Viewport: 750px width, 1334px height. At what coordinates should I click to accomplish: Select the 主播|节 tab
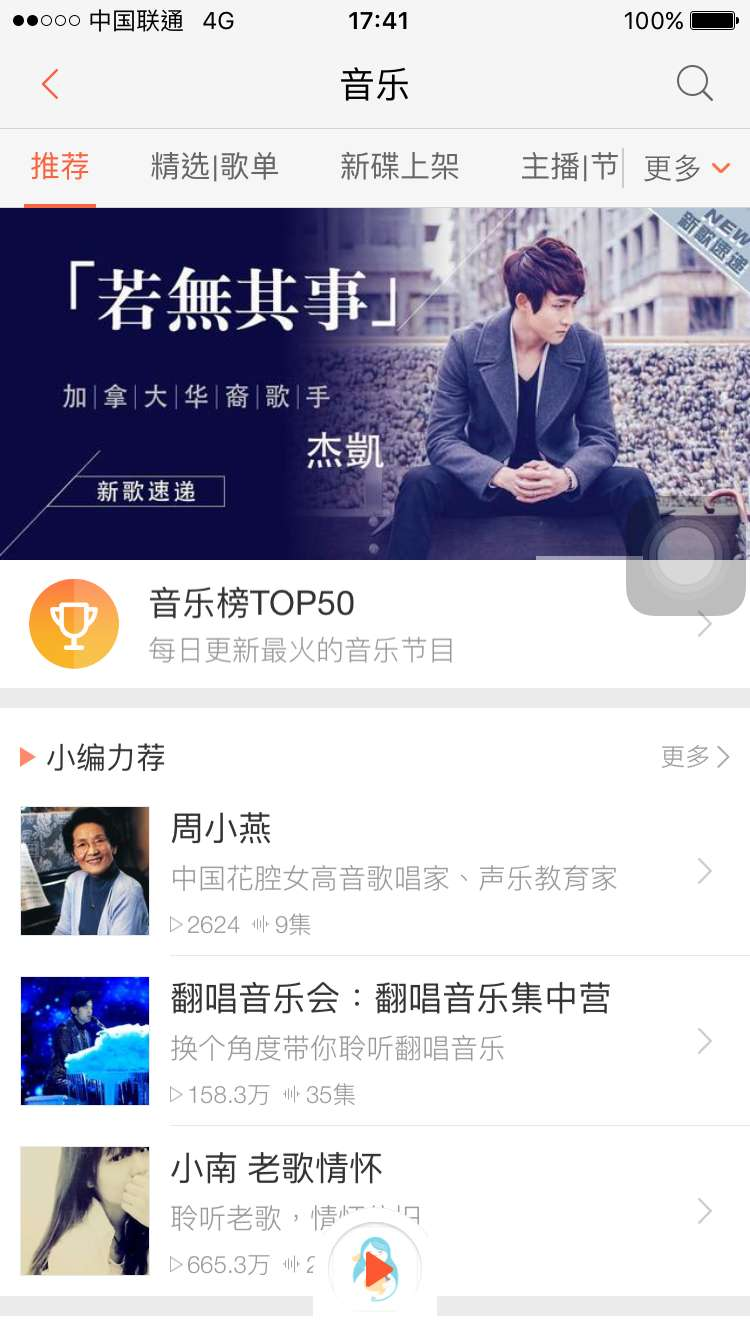tap(570, 167)
